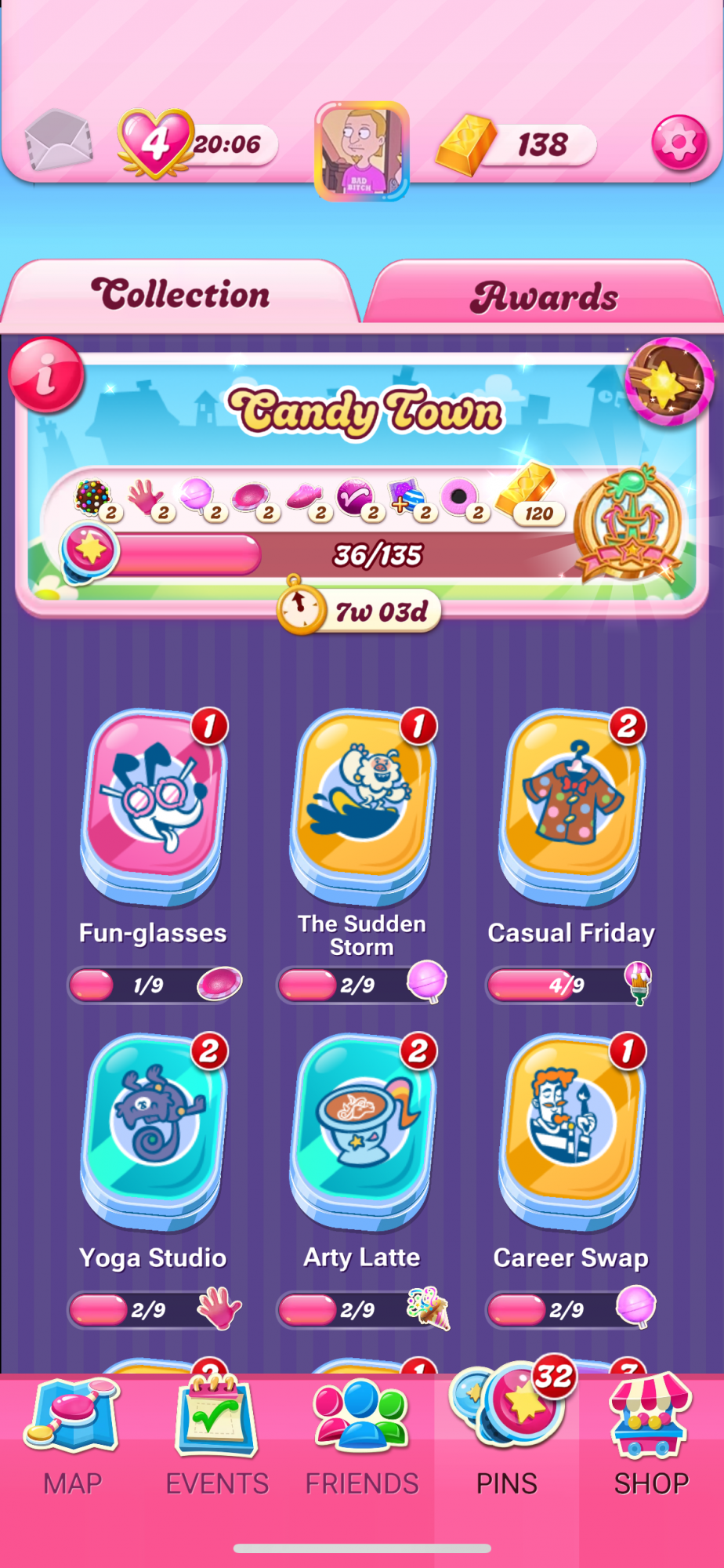Open the settings gear icon

coord(679,143)
